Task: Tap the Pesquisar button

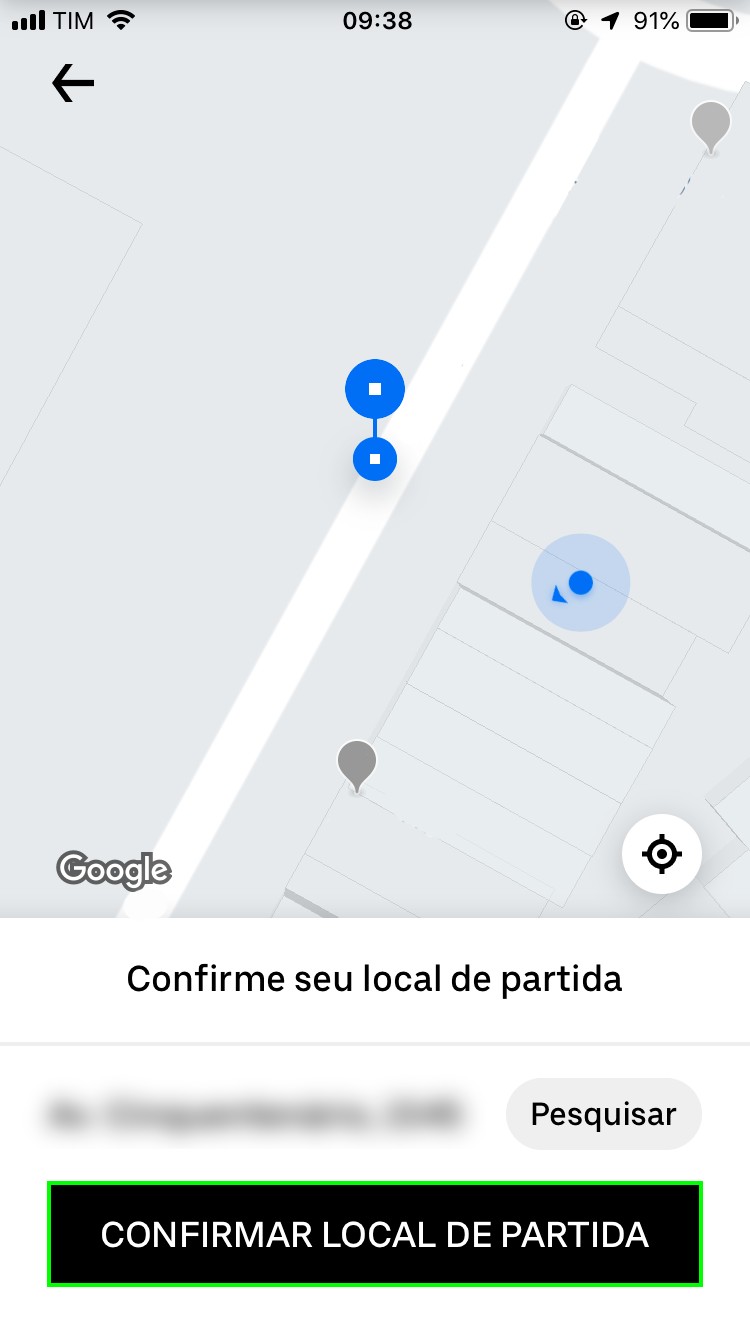Action: (x=603, y=1114)
